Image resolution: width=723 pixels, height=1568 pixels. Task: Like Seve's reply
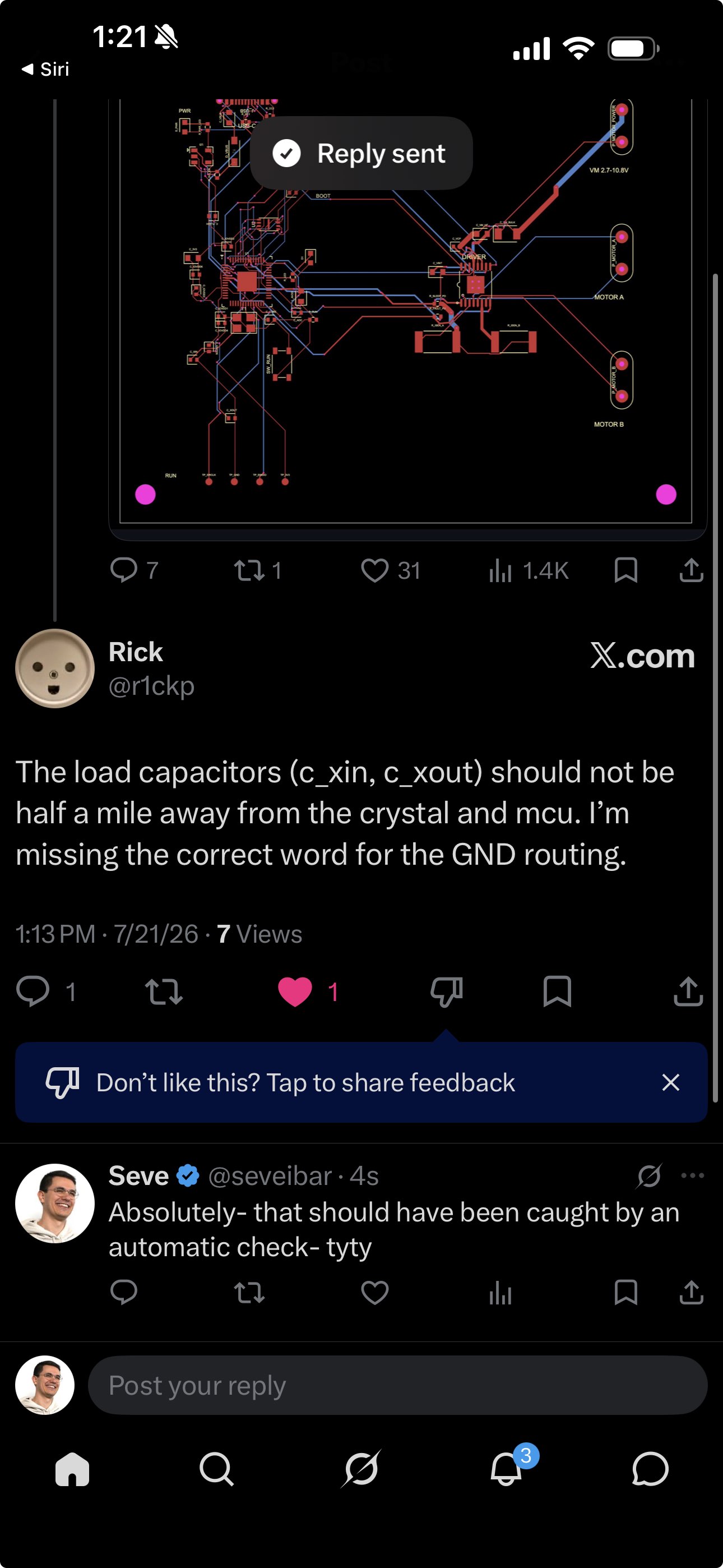[x=375, y=1293]
